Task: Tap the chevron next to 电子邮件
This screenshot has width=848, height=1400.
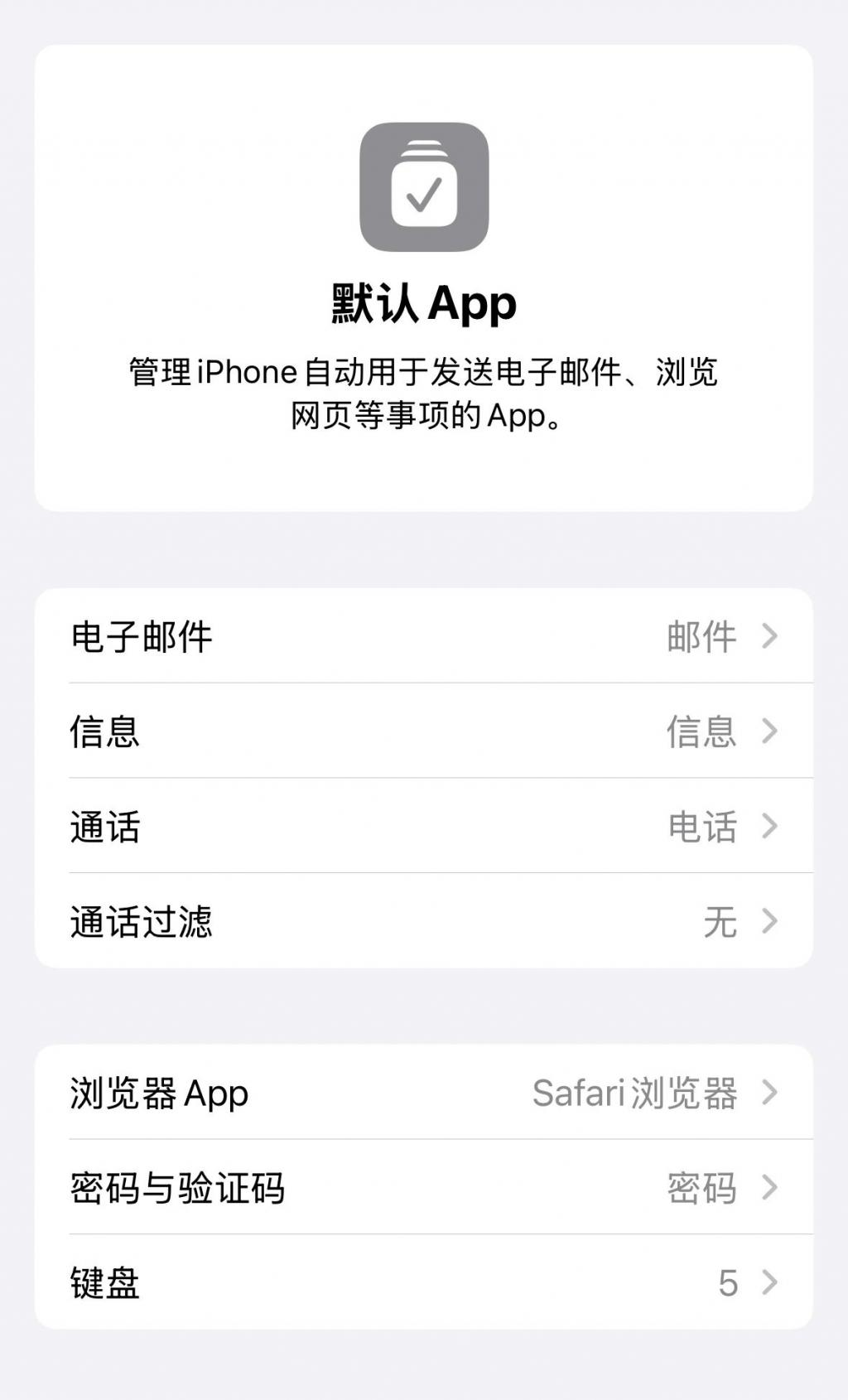Action: coord(772,636)
